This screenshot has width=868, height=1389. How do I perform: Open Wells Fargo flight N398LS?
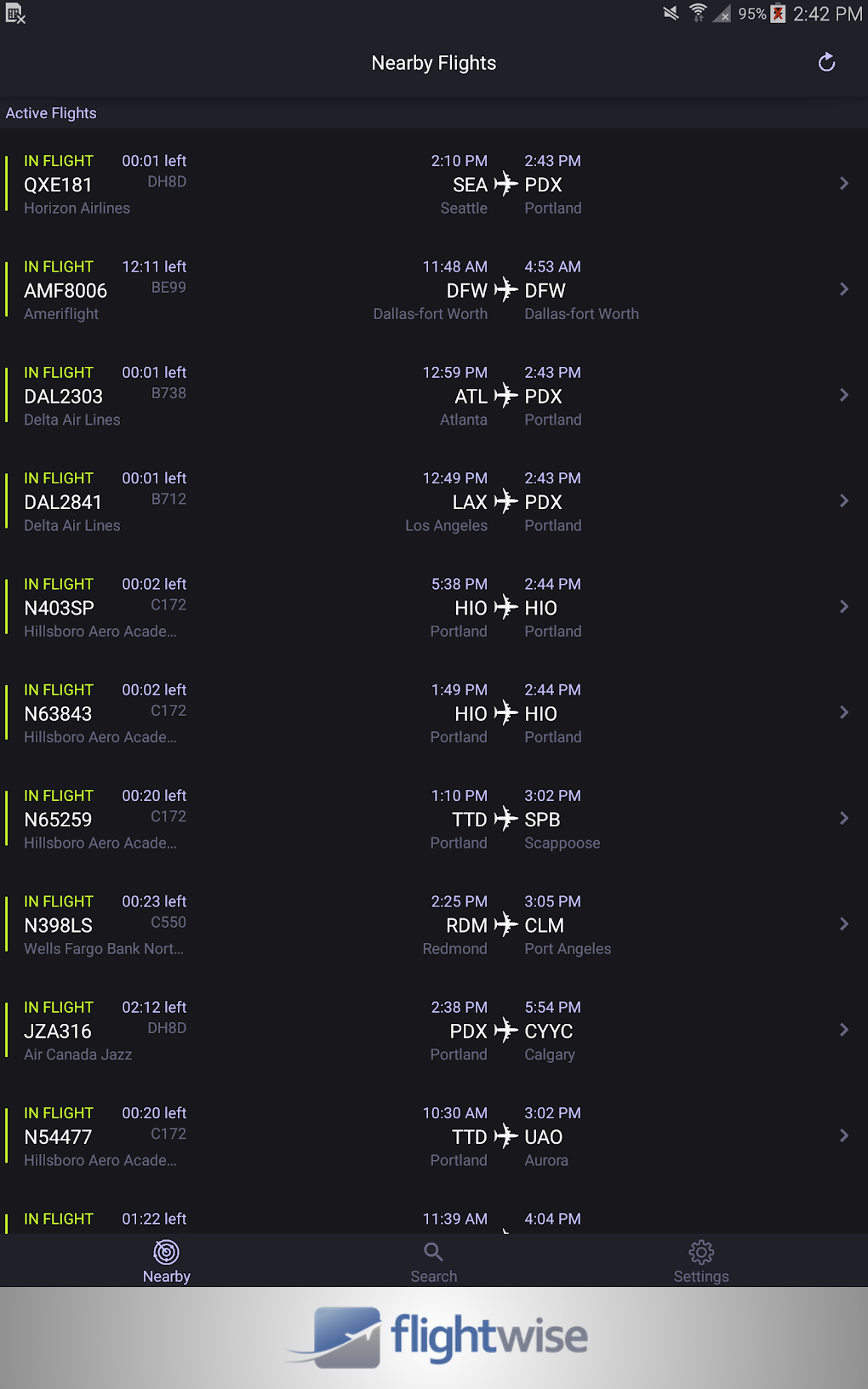tap(434, 924)
